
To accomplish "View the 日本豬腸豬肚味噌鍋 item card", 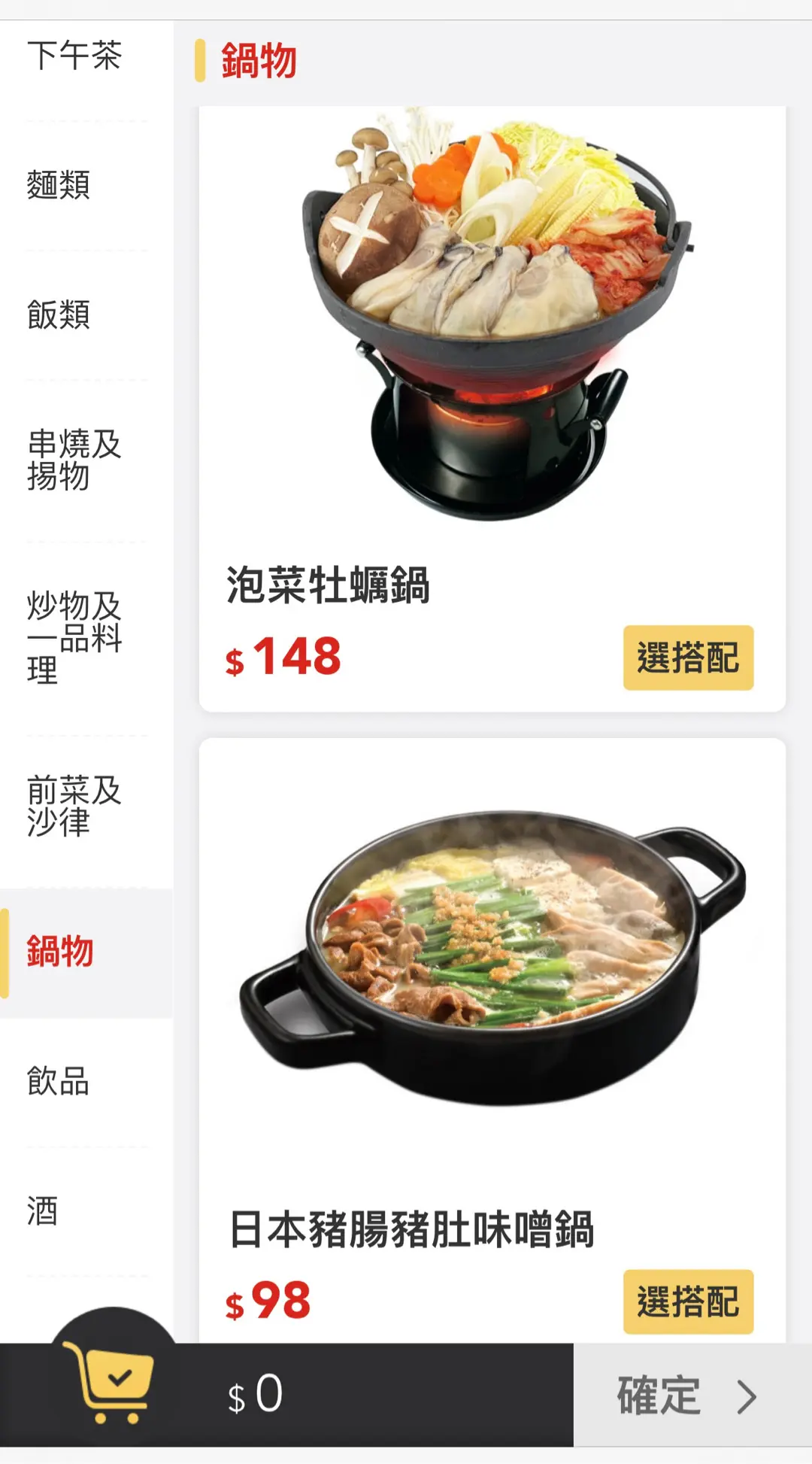I will (492, 978).
